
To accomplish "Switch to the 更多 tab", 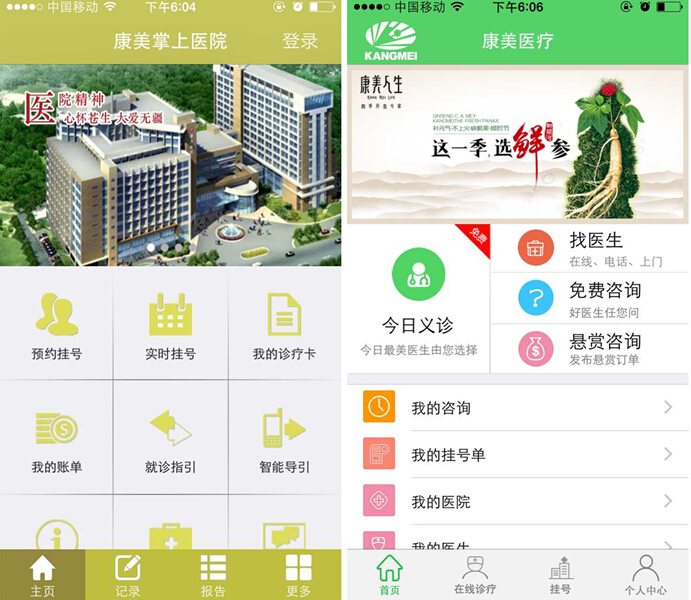I will pyautogui.click(x=298, y=575).
